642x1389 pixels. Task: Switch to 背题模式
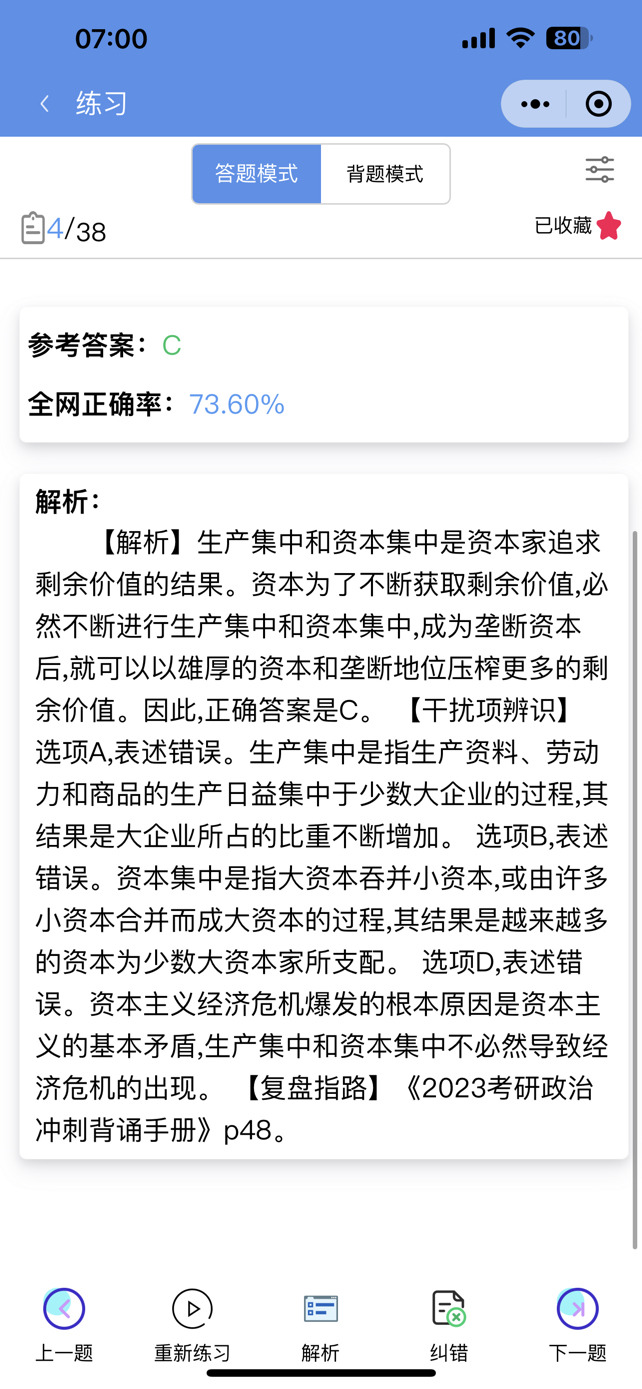[x=385, y=174]
